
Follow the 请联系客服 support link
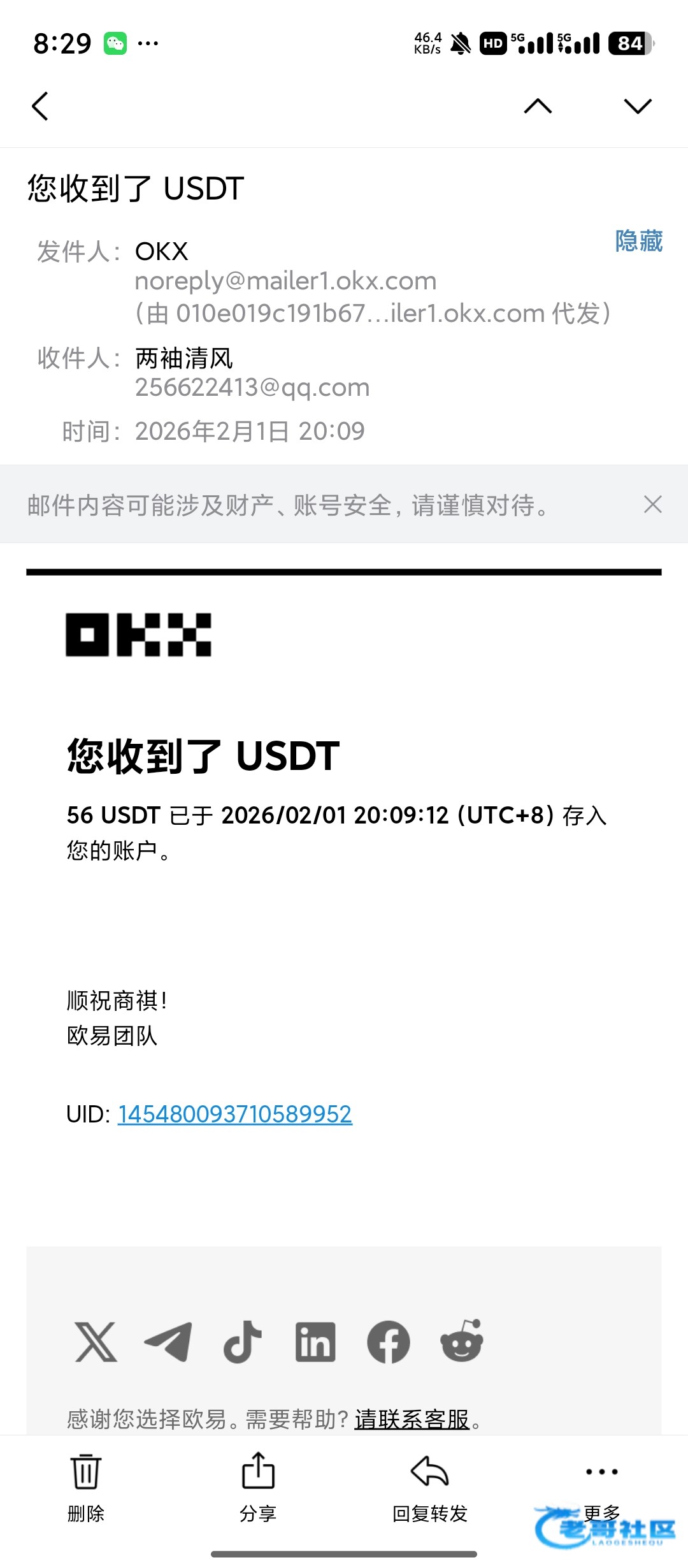[x=412, y=1419]
